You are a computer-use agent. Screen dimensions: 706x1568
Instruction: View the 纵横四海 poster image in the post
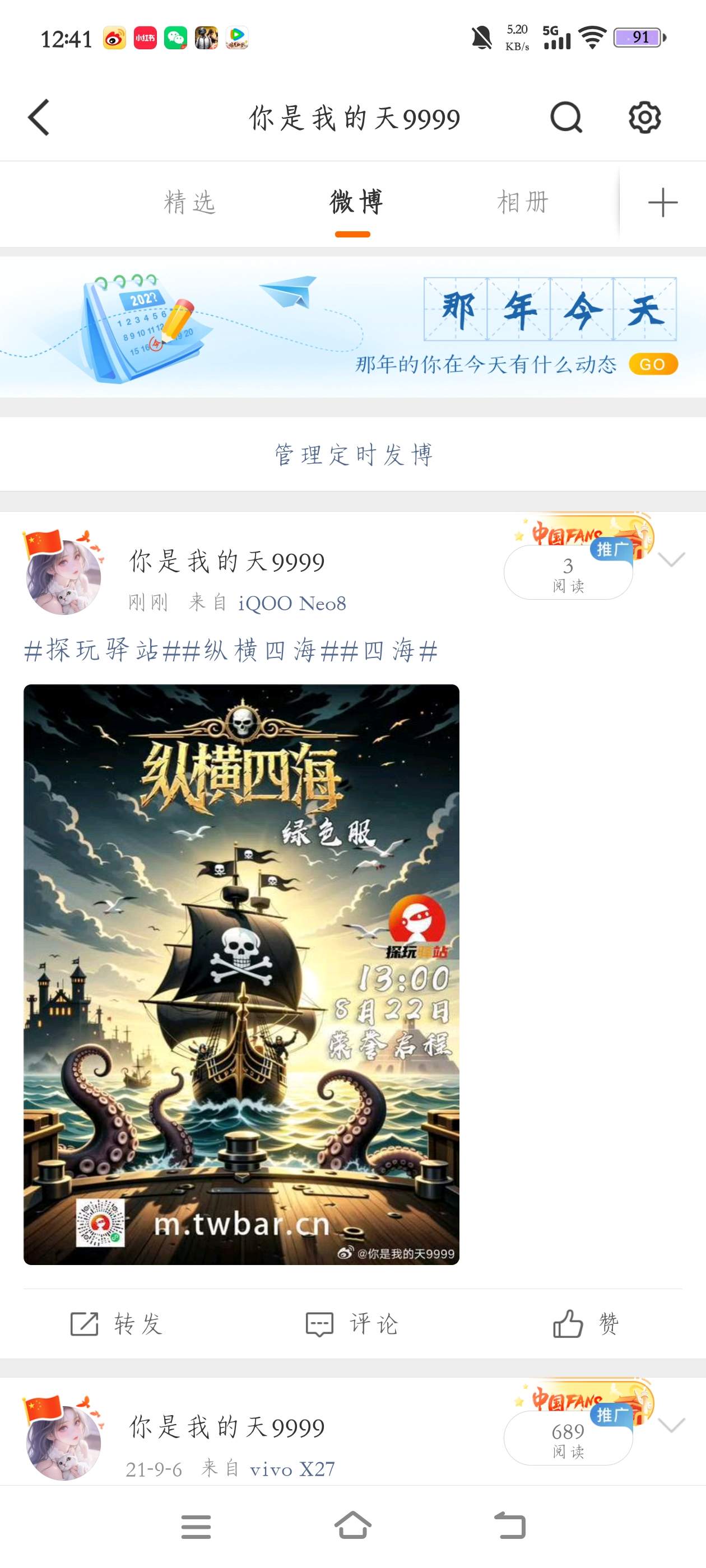click(x=241, y=974)
